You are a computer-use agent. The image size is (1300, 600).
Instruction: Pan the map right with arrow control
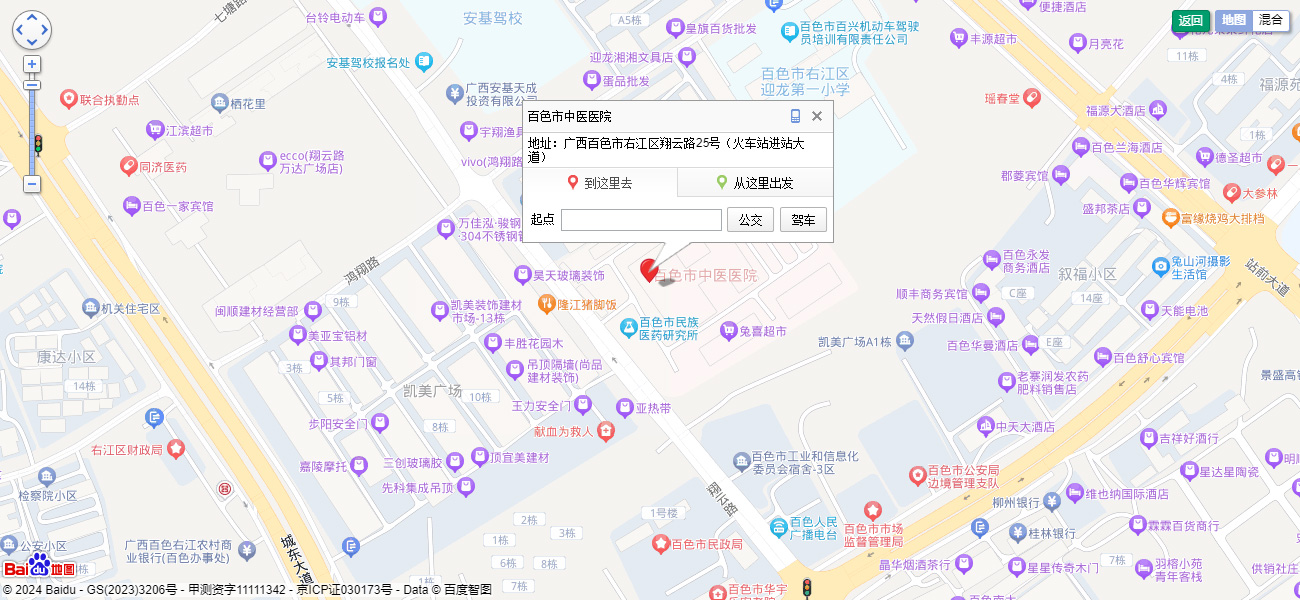pyautogui.click(x=44, y=30)
